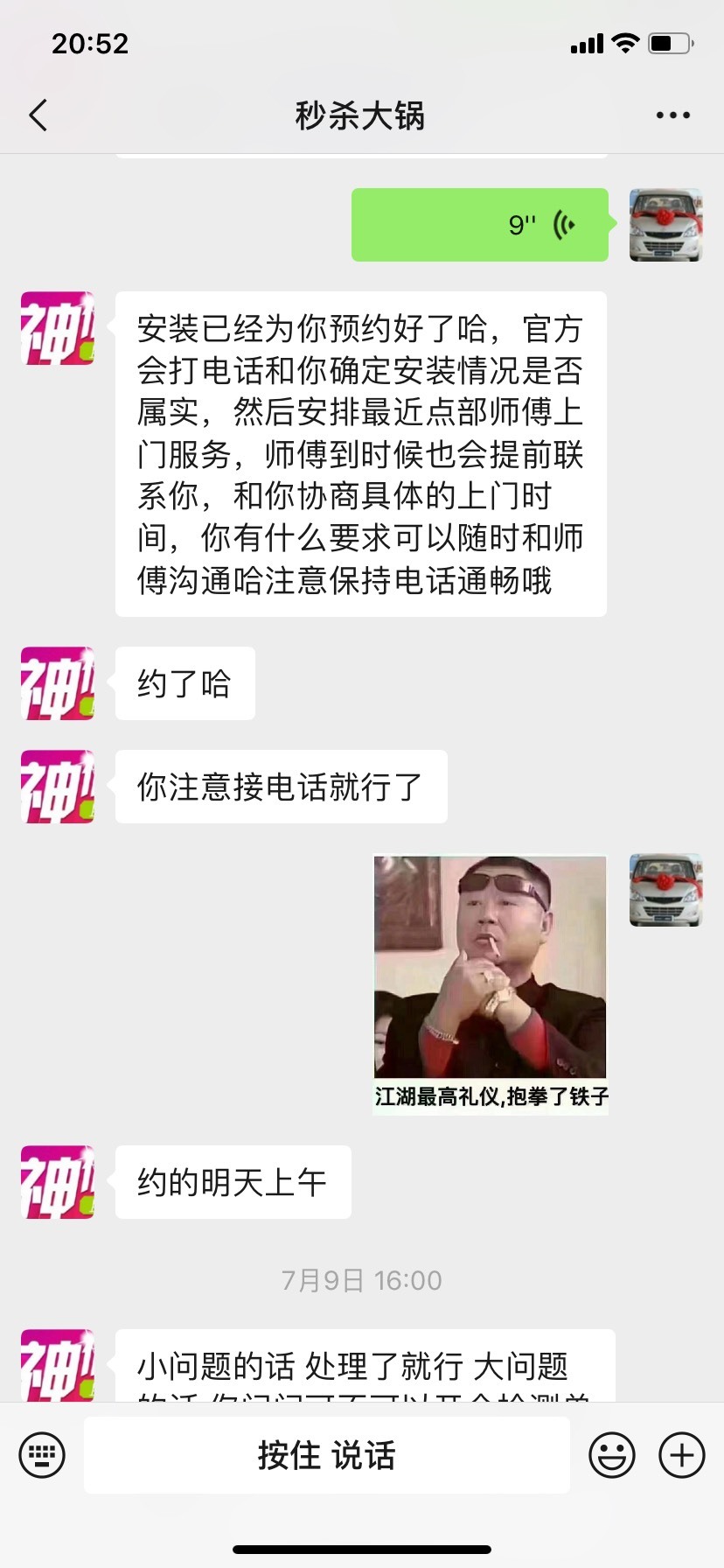Open my car avatar next to voice message
Screen dimensions: 724x1568
[666, 225]
